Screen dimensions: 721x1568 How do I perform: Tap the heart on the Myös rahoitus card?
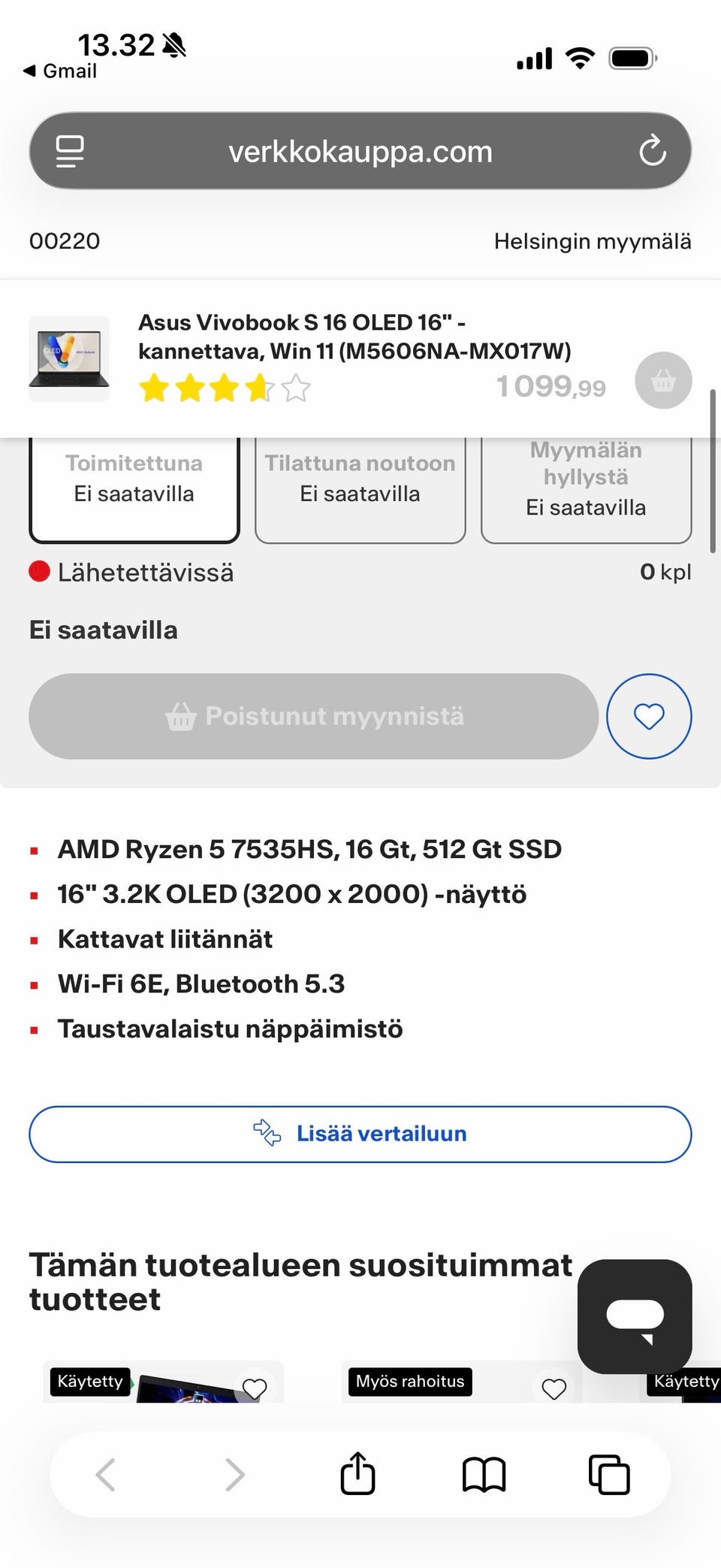(554, 1388)
